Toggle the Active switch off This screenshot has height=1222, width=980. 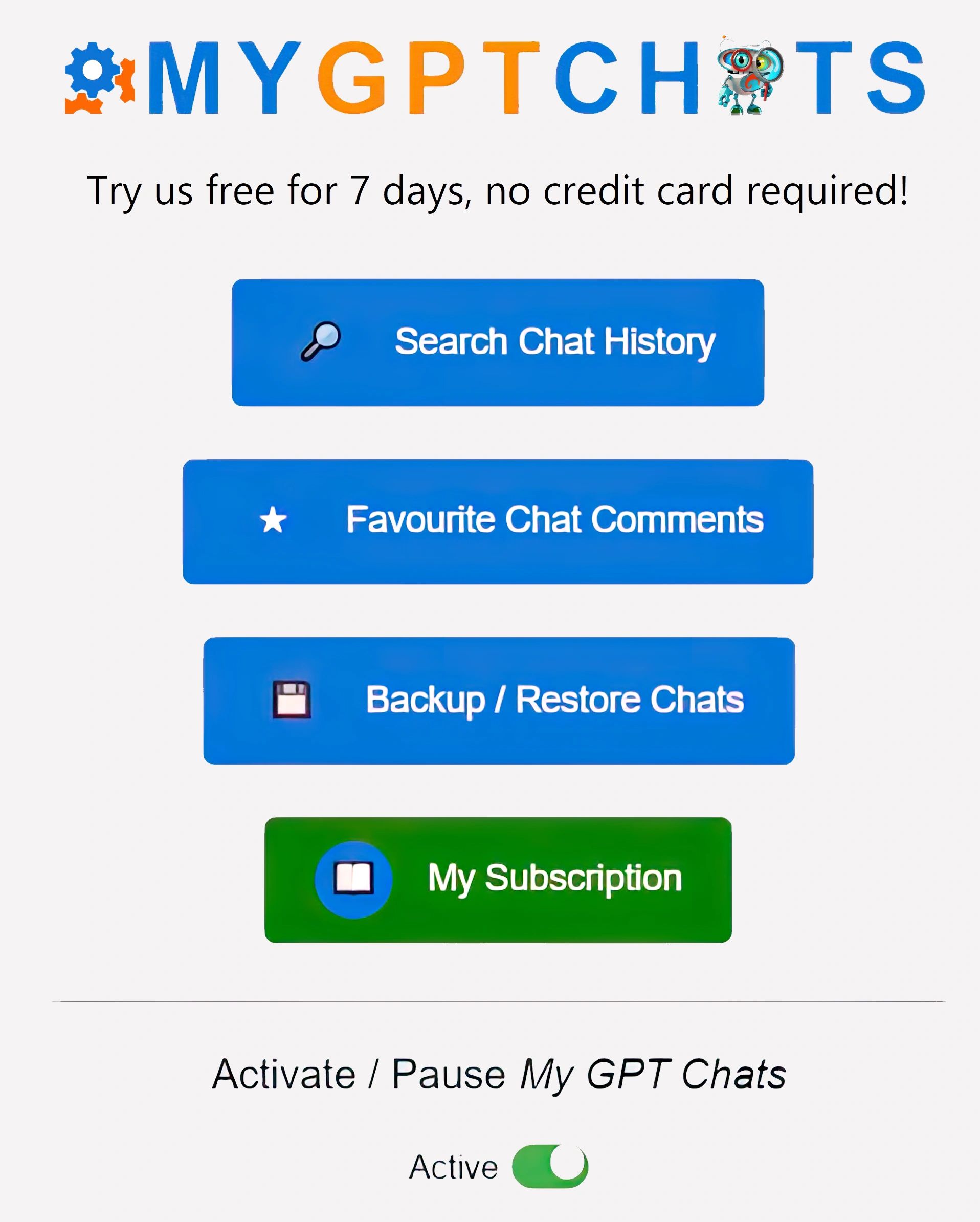coord(549,1166)
